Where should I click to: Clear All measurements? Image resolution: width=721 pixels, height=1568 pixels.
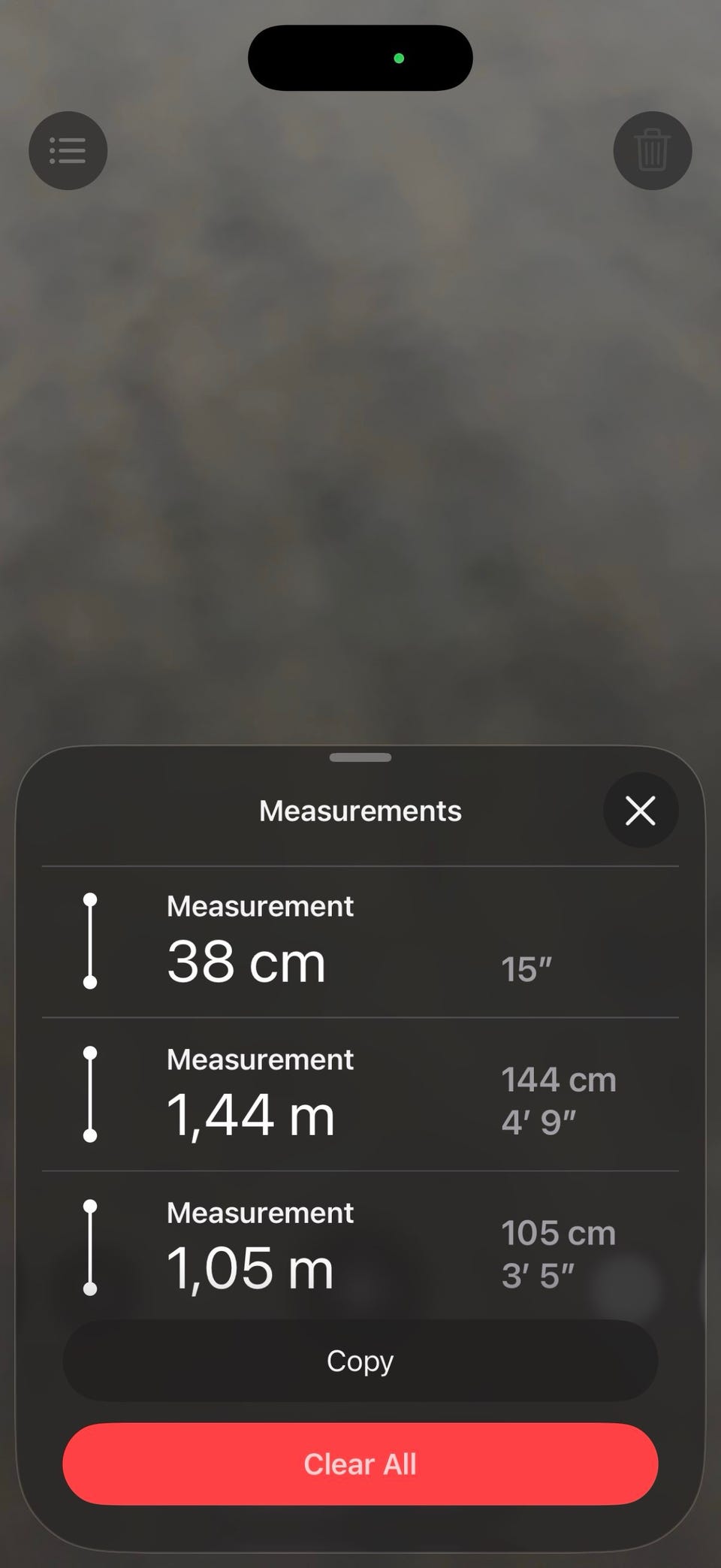point(360,1464)
